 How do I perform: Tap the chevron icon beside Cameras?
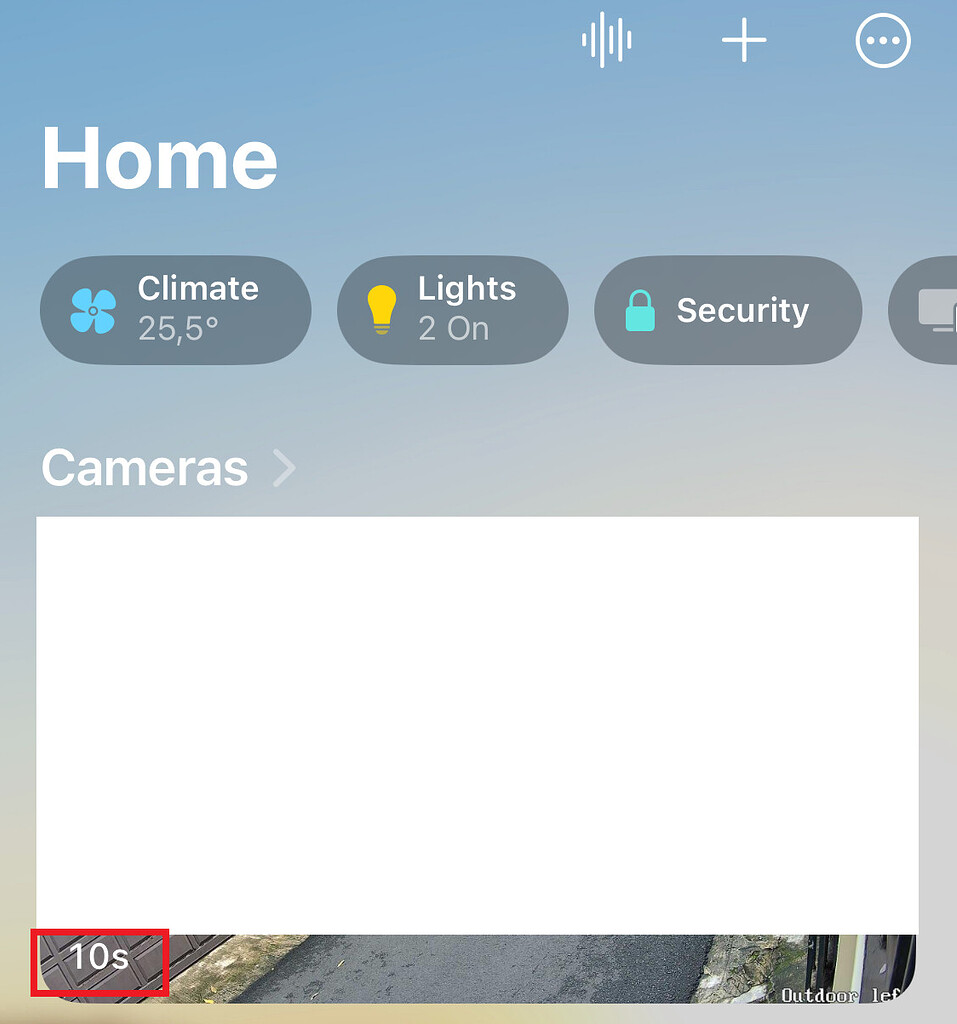(x=285, y=469)
